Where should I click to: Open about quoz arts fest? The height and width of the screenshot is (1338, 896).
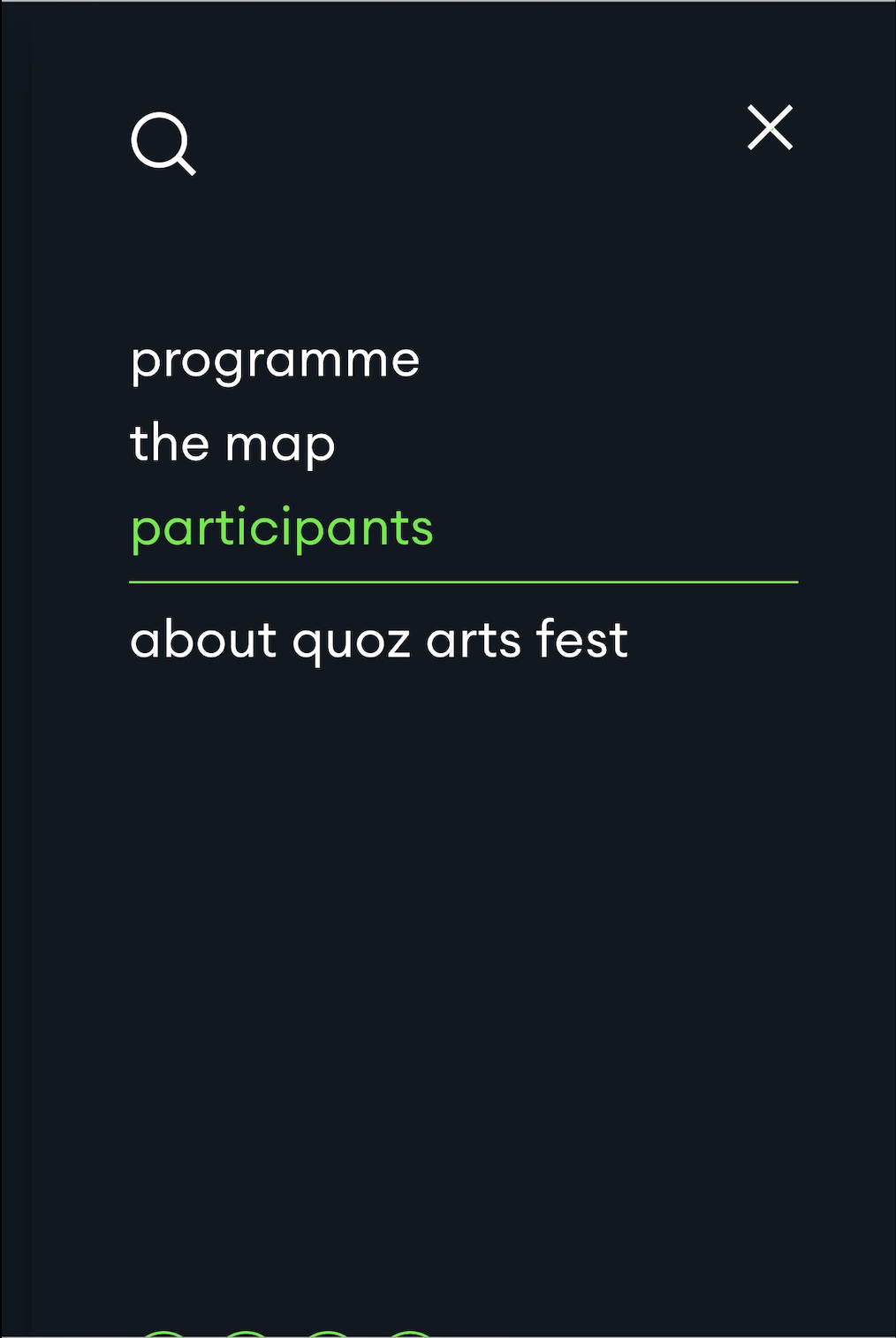(x=379, y=640)
